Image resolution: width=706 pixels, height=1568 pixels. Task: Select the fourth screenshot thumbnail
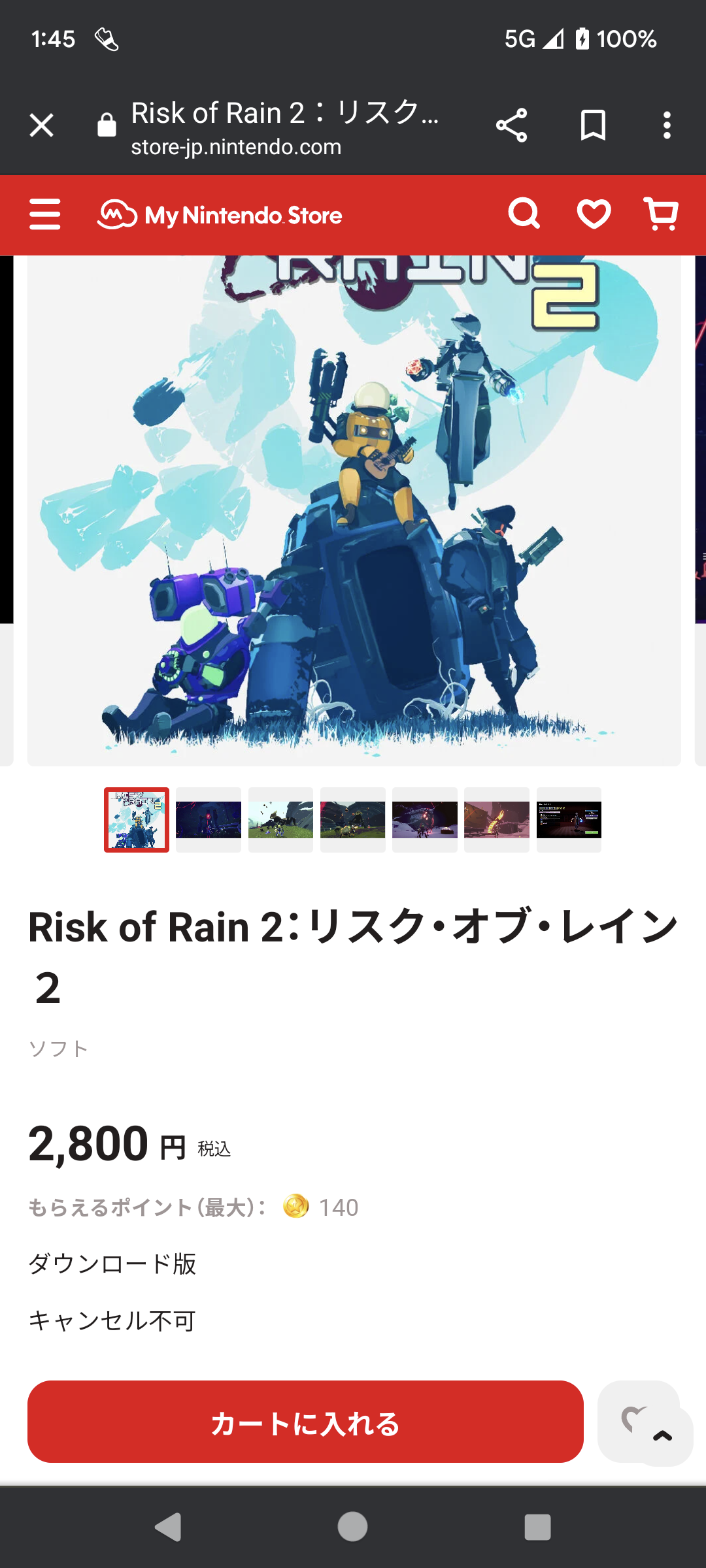click(352, 820)
